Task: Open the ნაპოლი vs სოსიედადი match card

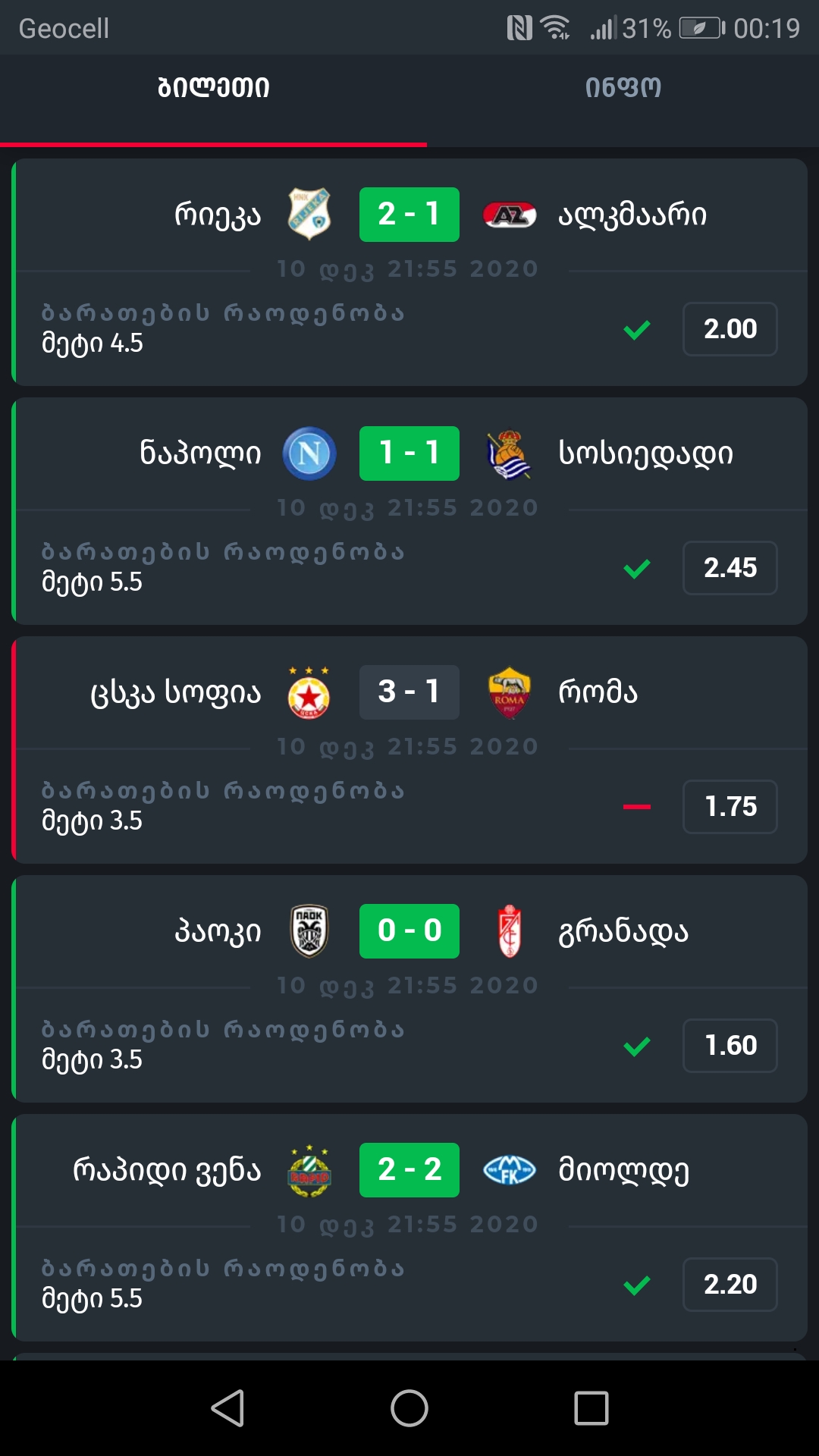Action: 409,511
